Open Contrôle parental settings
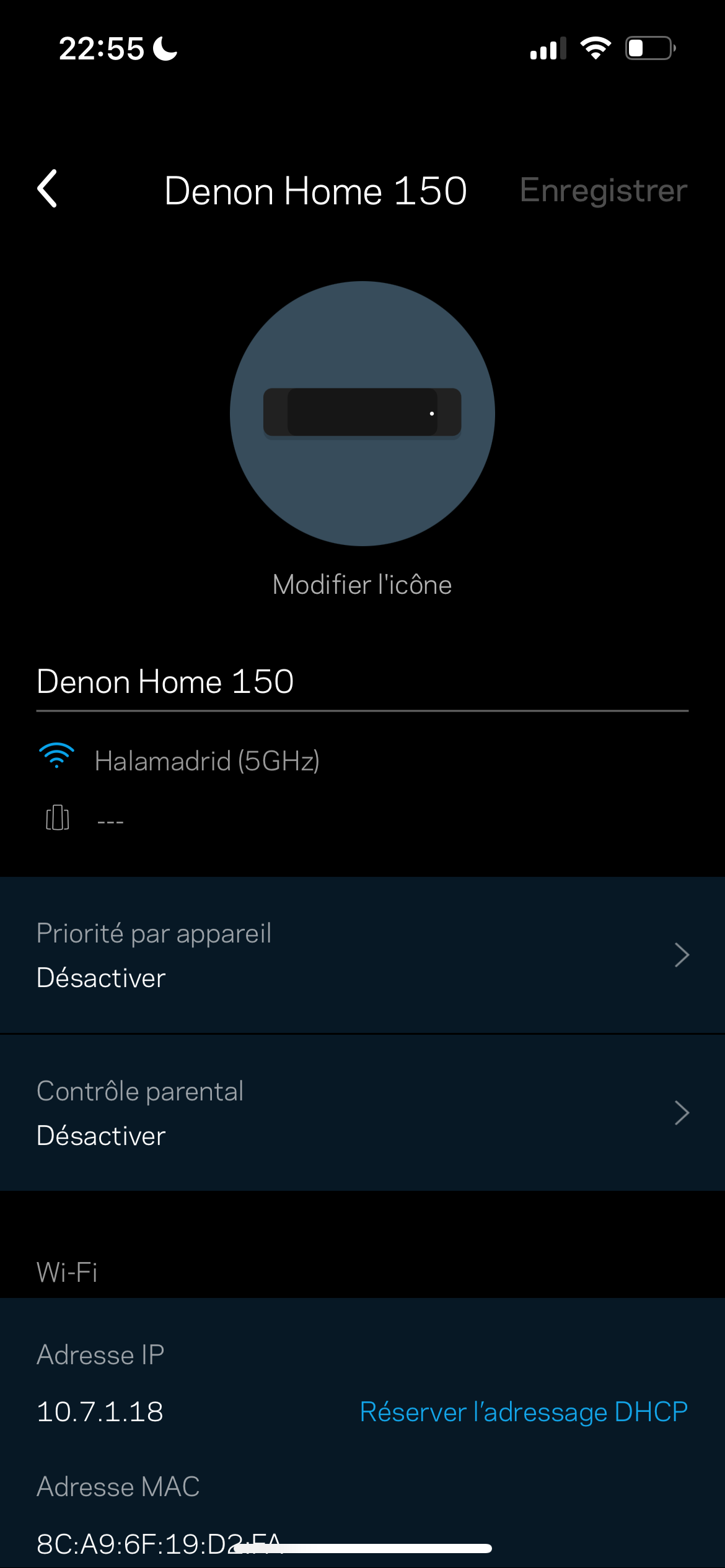725x1568 pixels. (362, 1113)
